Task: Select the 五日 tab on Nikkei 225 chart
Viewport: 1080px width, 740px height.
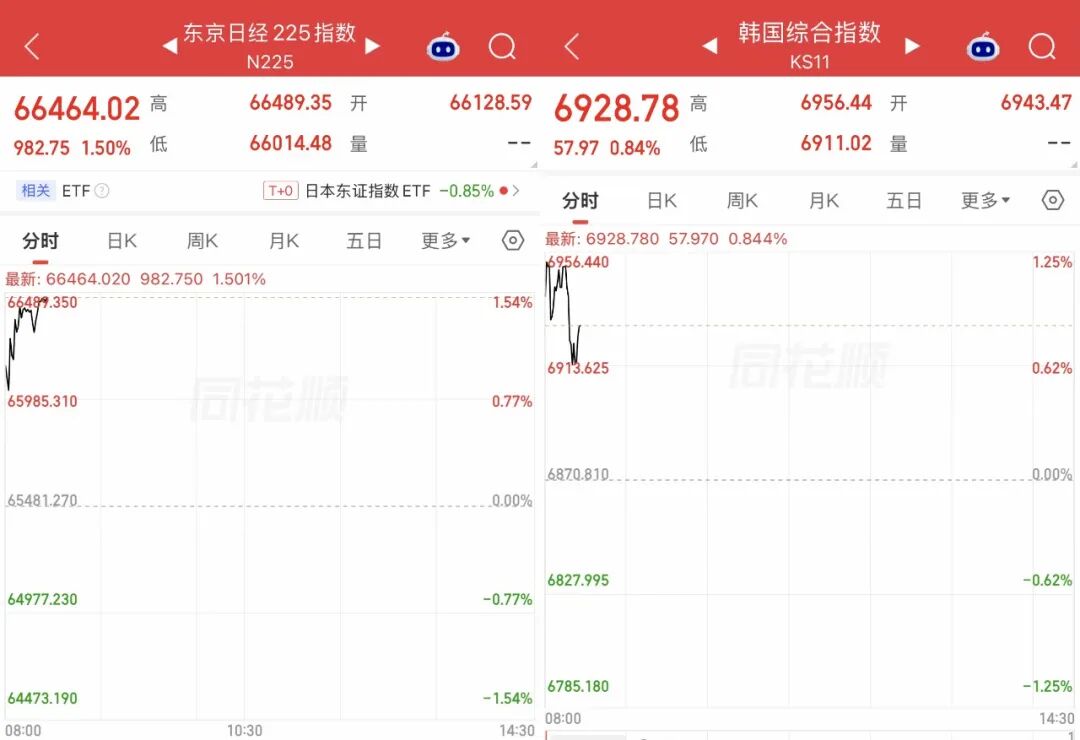Action: tap(364, 240)
